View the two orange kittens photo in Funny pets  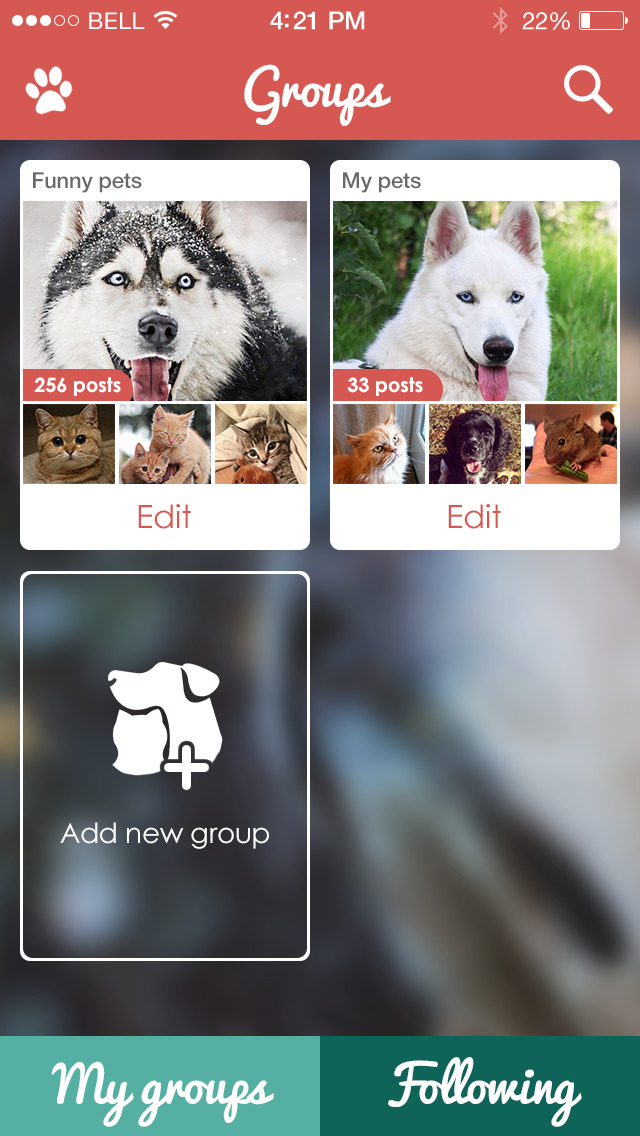click(165, 444)
